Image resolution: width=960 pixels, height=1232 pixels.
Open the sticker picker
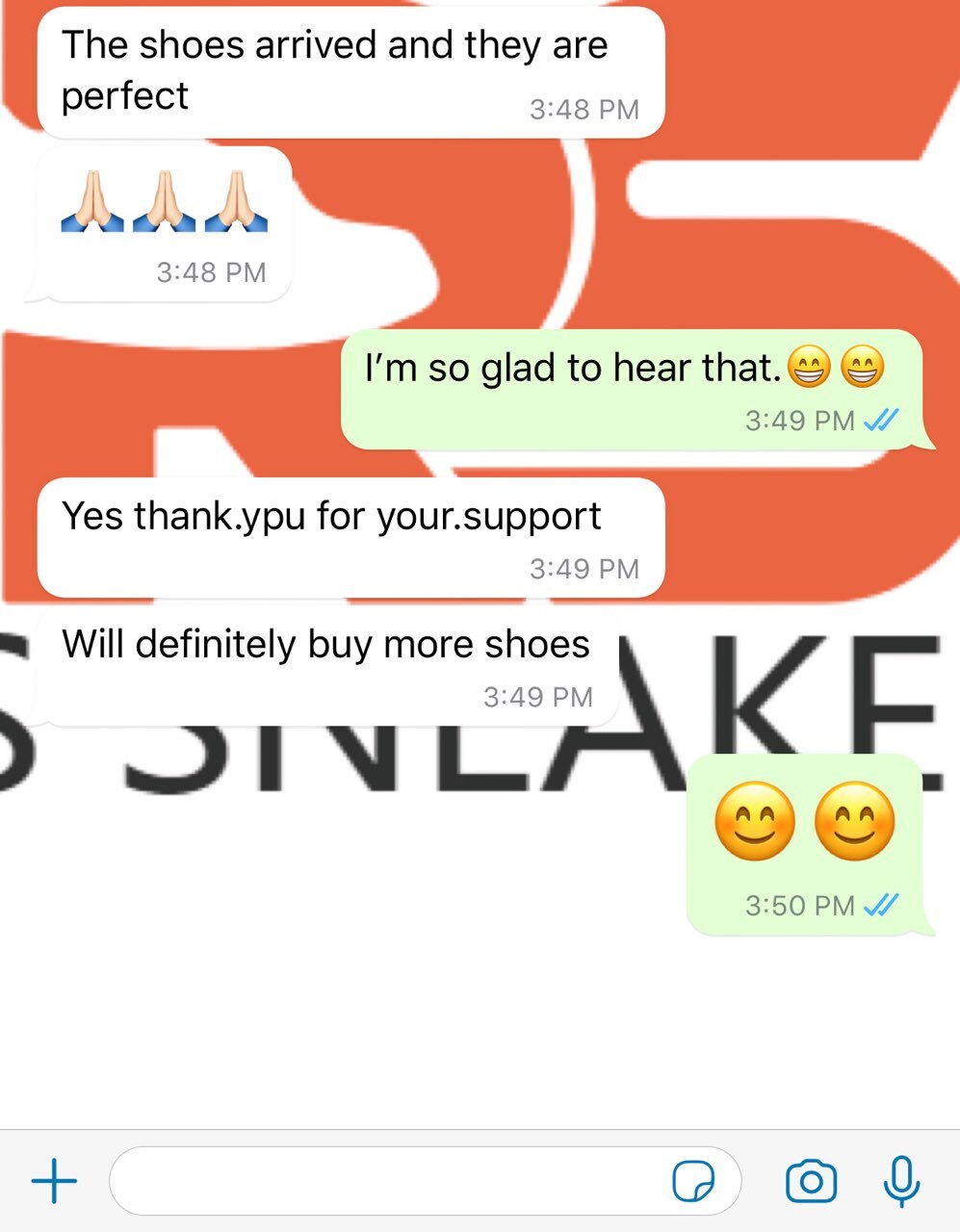692,1181
